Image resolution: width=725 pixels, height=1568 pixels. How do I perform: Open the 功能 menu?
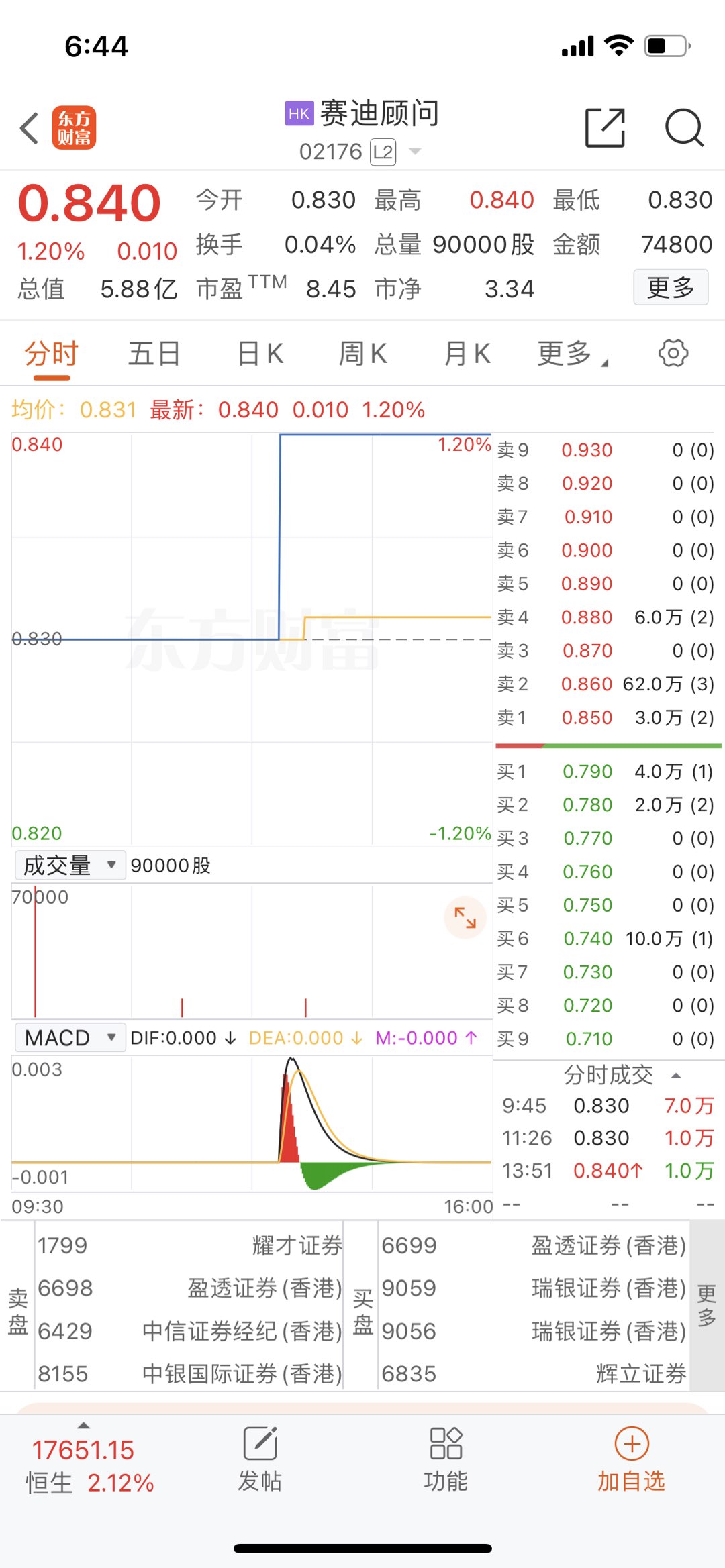tap(446, 1460)
